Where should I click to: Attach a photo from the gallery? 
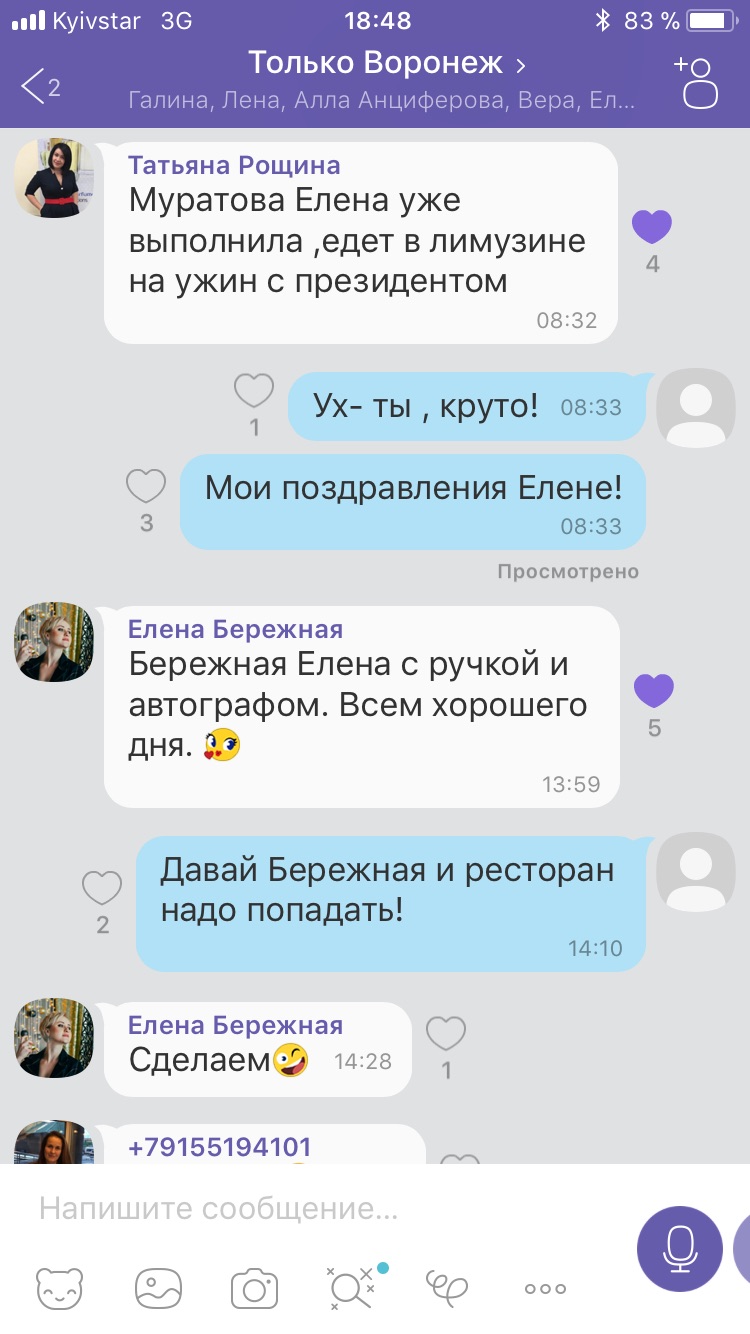[x=157, y=1288]
